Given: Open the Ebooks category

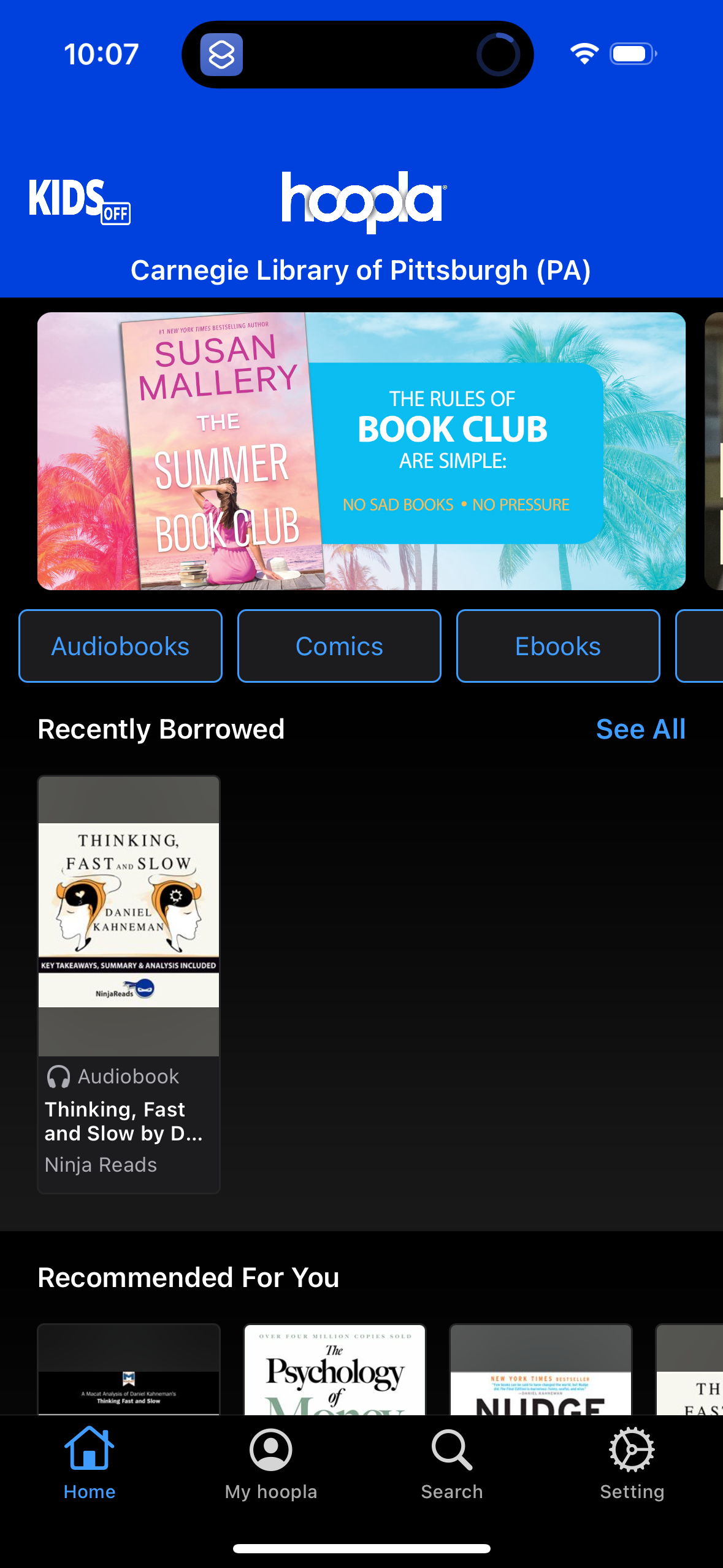Looking at the screenshot, I should (x=558, y=645).
